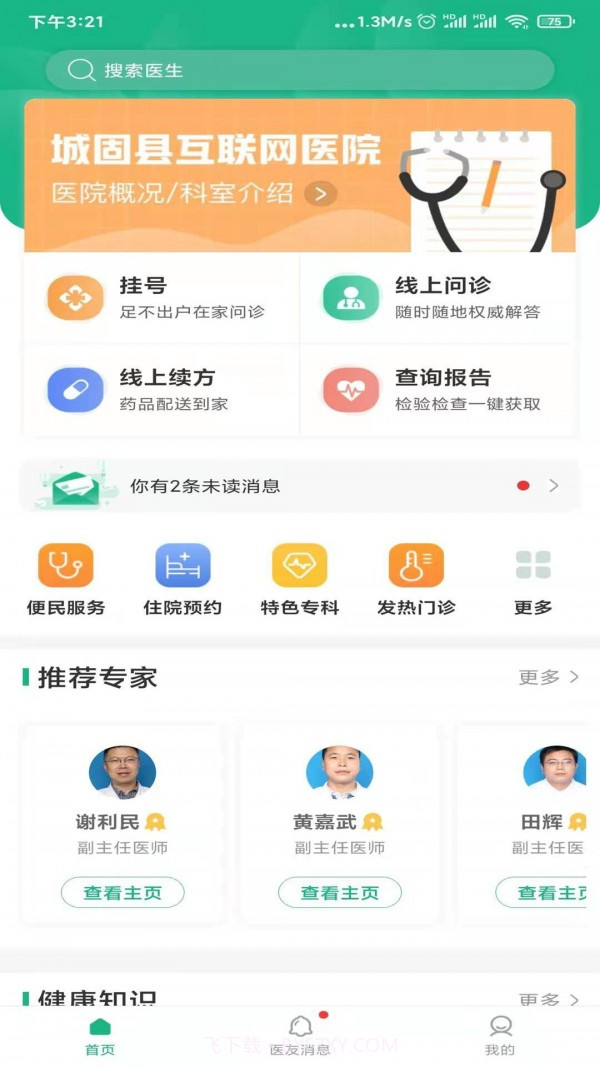Image resolution: width=600 pixels, height=1067 pixels.
Task: Tap 查看主页 for 谢利民
Action: pos(122,893)
